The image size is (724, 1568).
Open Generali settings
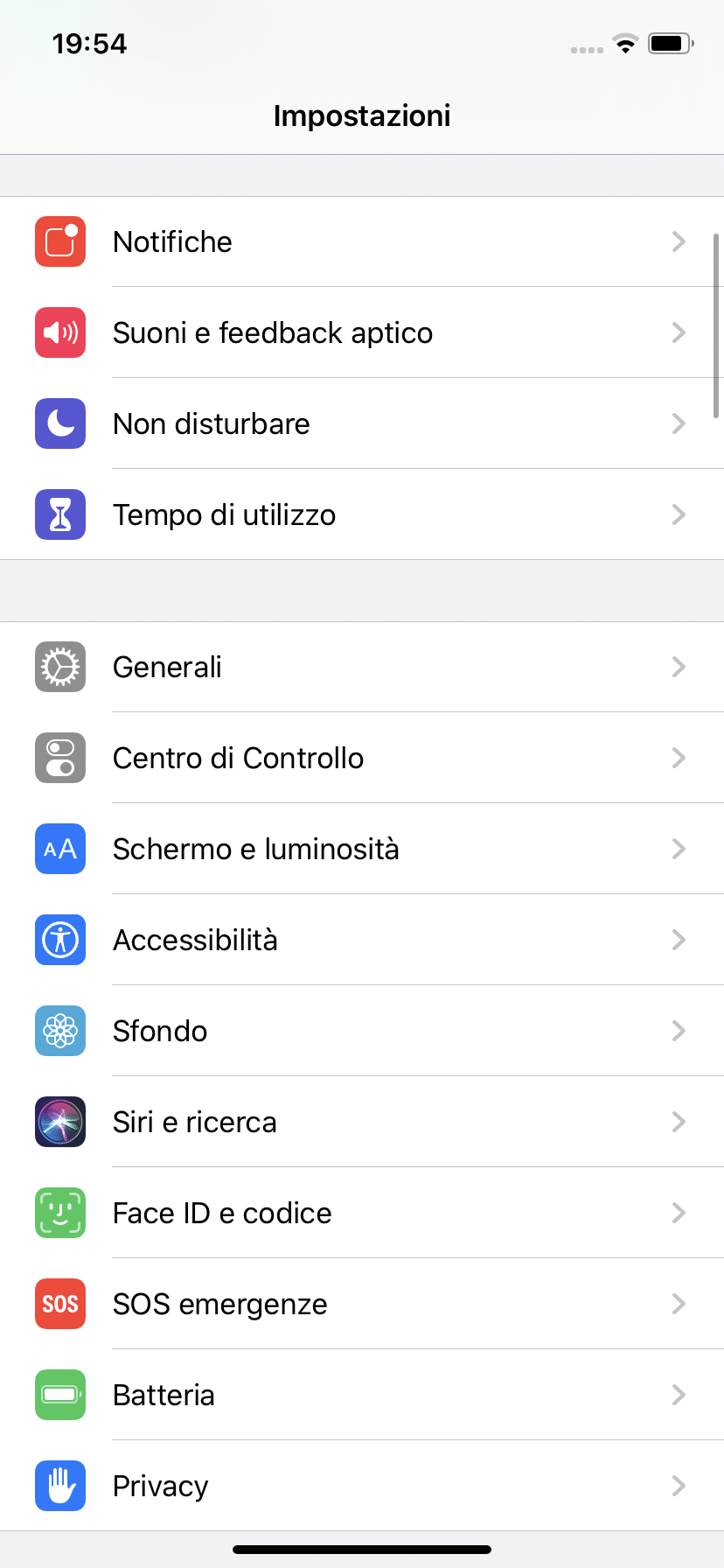362,667
